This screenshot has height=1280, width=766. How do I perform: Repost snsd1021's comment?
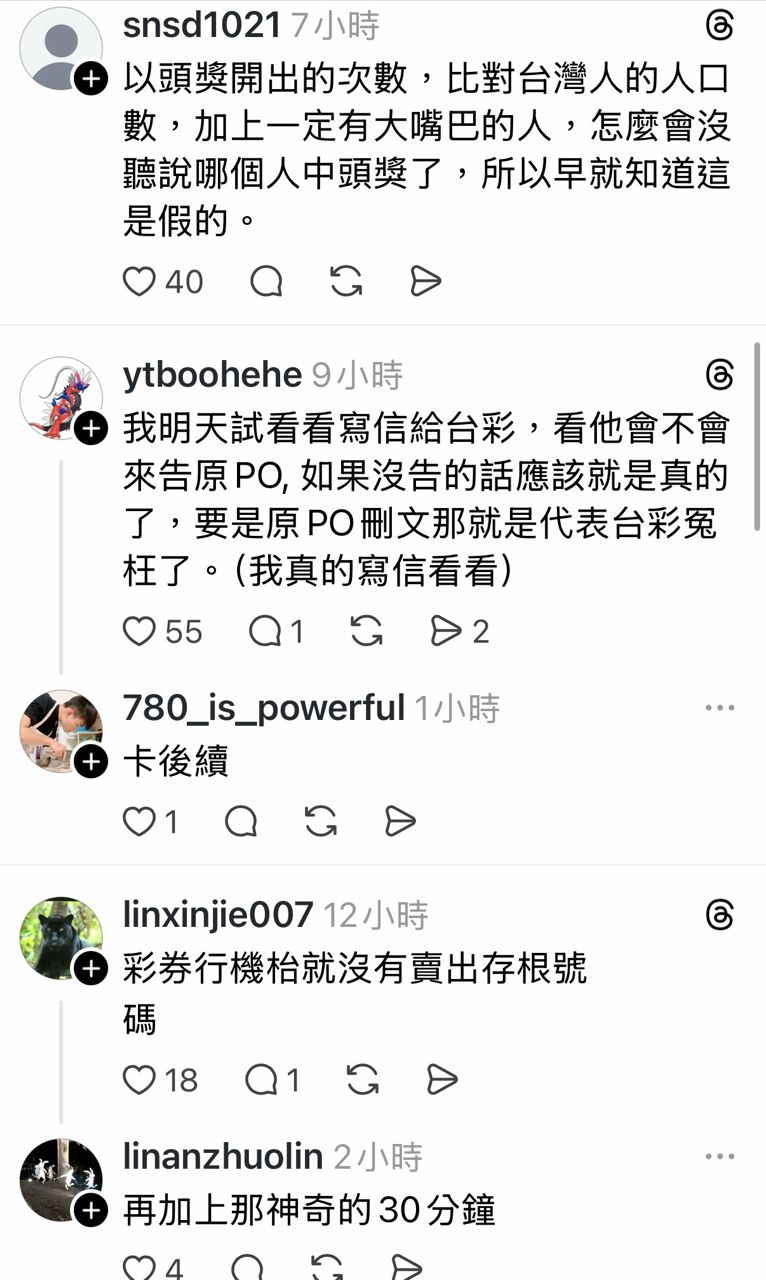click(346, 282)
